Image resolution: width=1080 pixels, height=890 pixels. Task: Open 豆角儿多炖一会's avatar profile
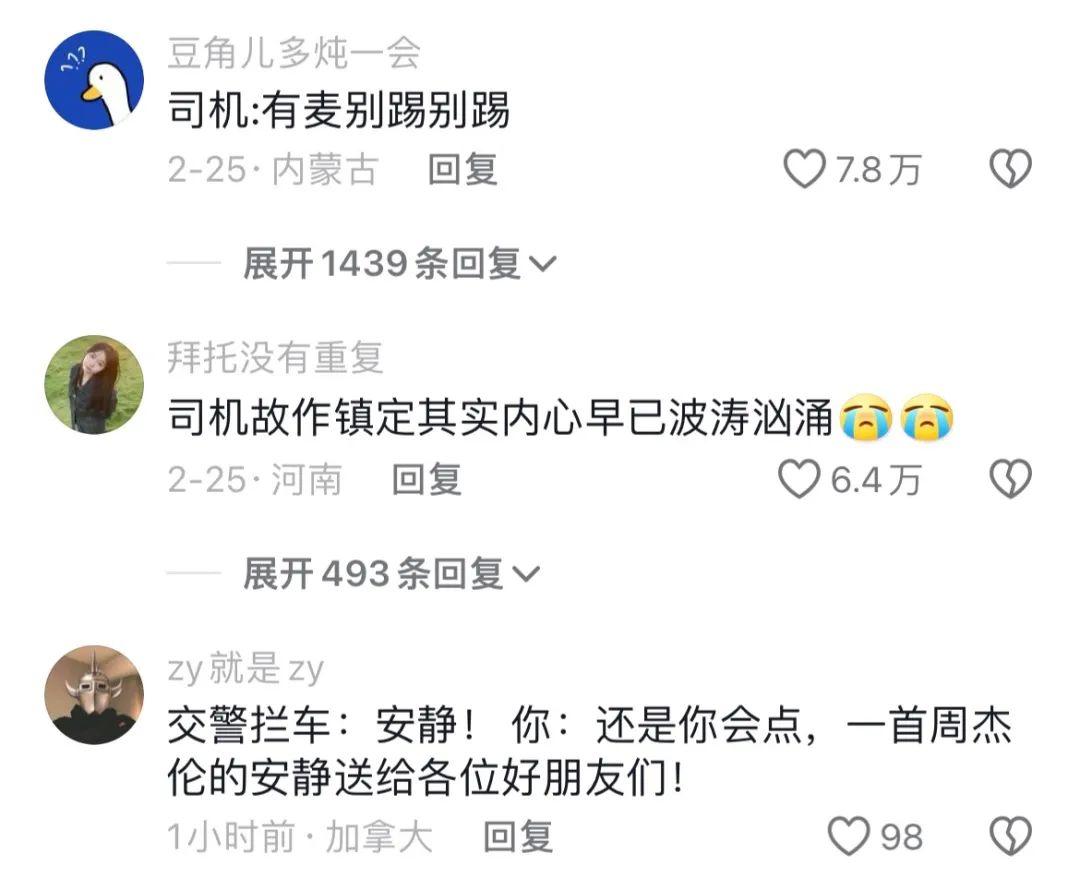pos(96,80)
